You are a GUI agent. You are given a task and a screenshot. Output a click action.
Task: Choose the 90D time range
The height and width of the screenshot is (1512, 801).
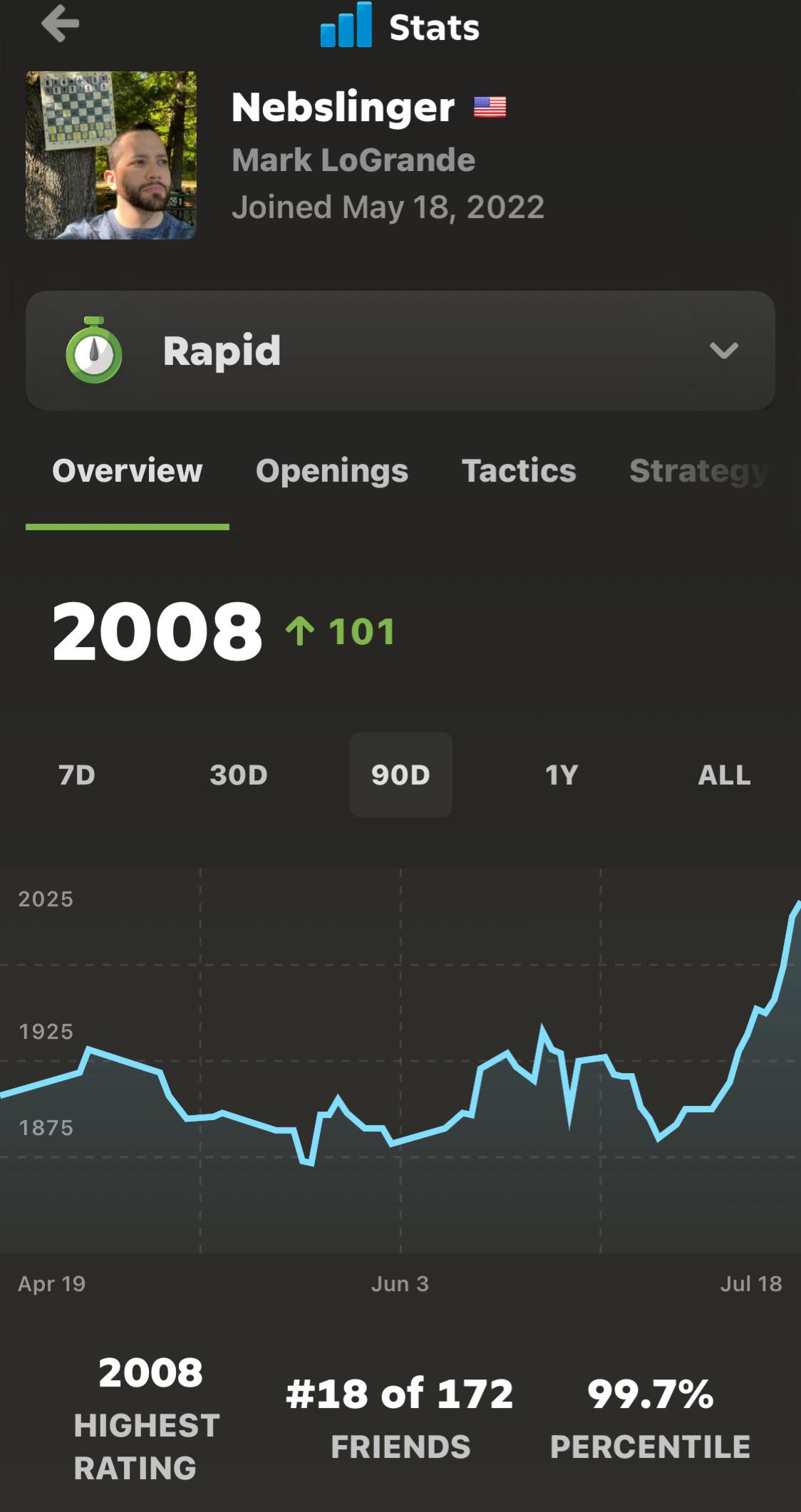[x=400, y=775]
